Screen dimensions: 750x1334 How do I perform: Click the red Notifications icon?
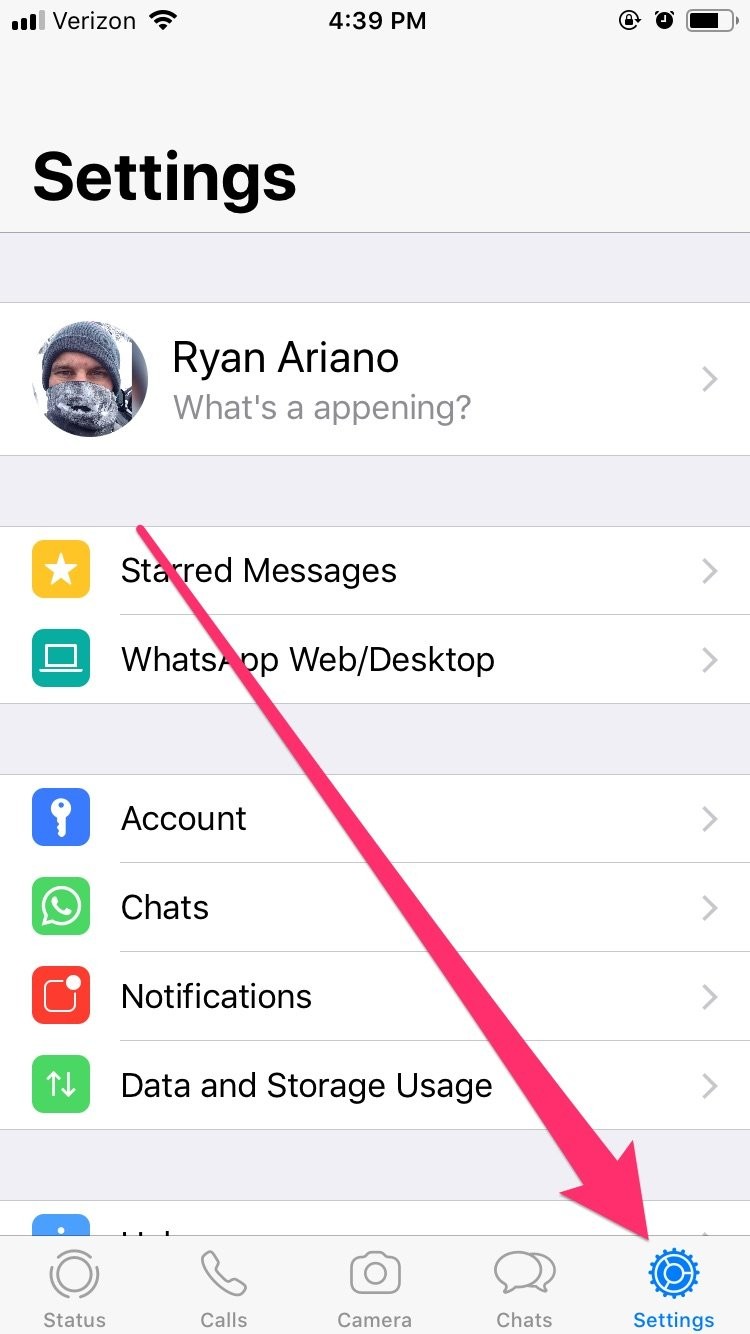pos(61,995)
